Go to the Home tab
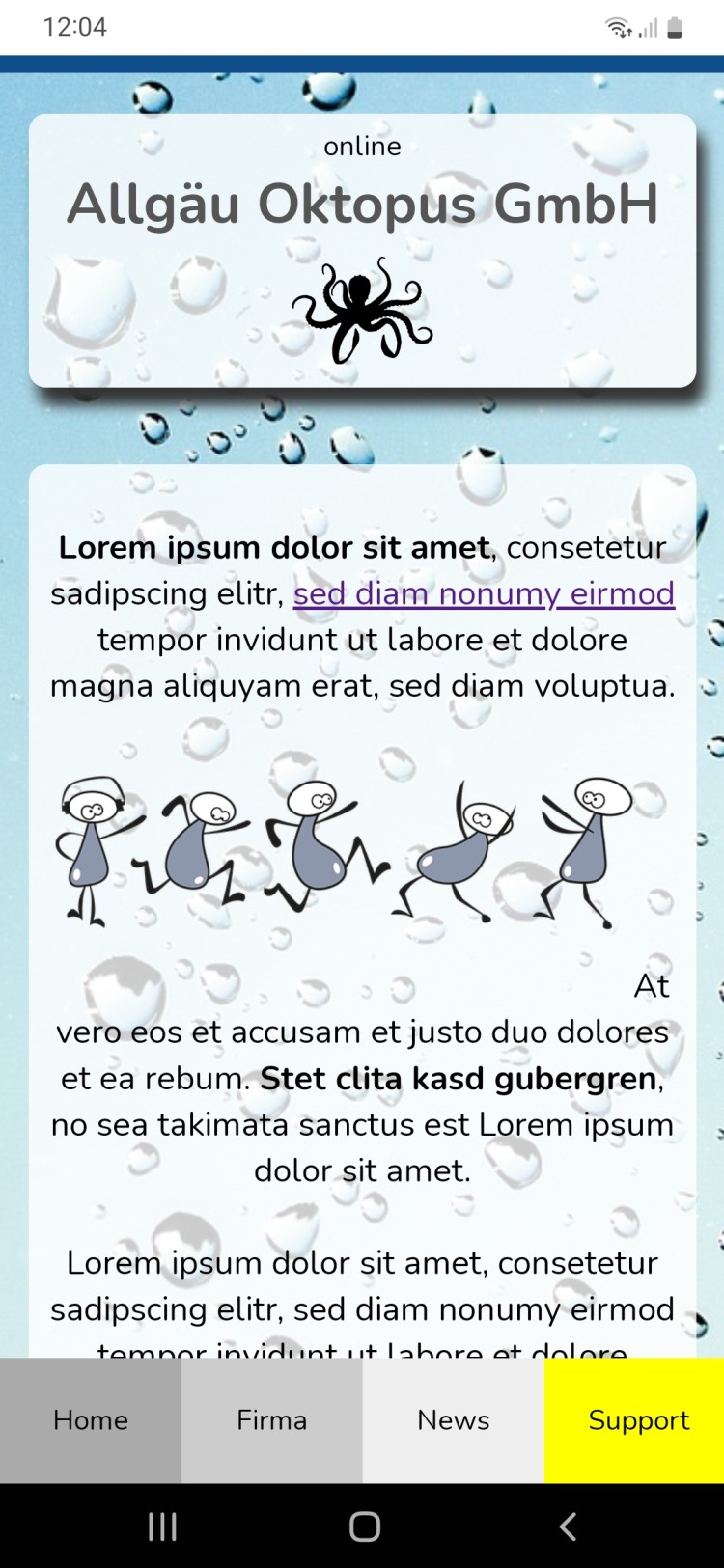The height and width of the screenshot is (1568, 724). [91, 1419]
